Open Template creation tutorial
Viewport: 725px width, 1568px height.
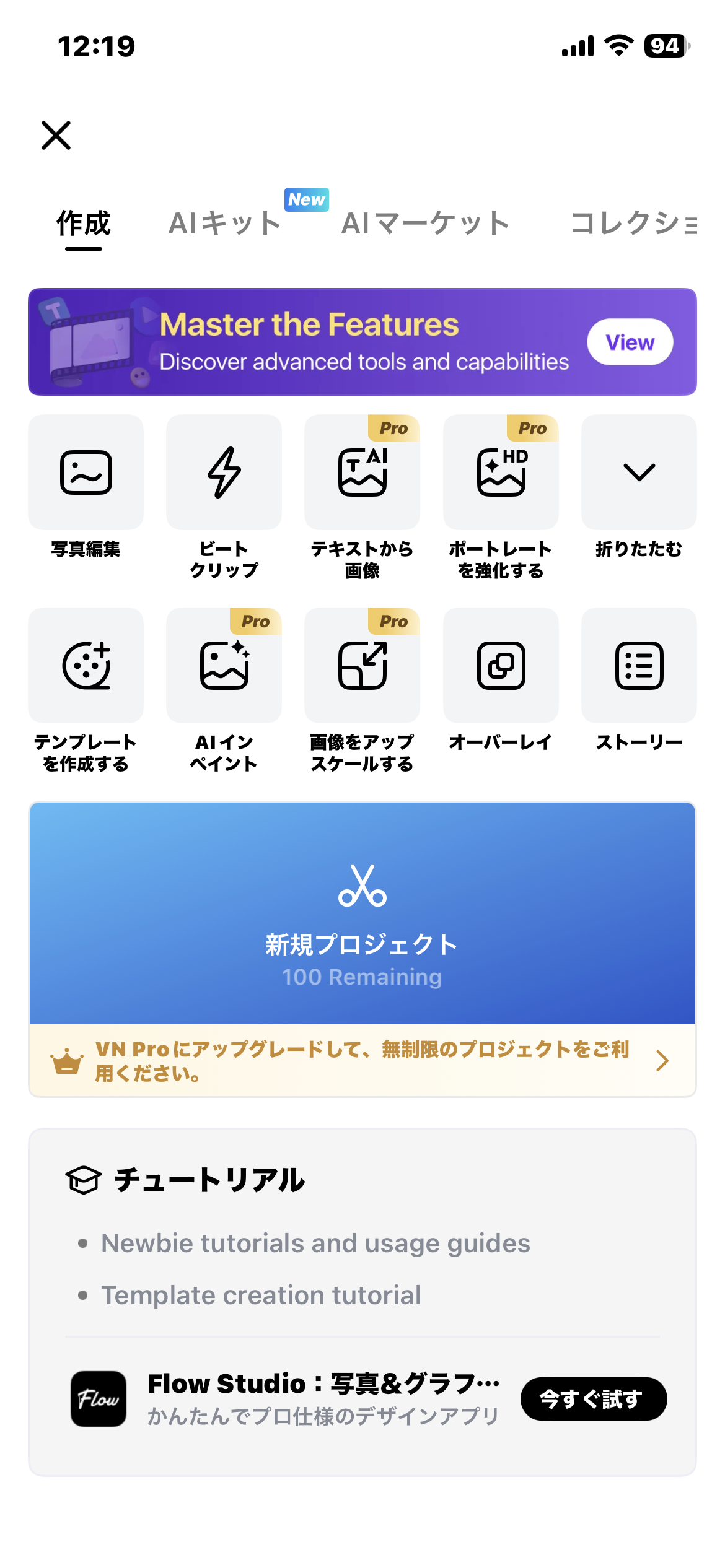coord(261,1296)
